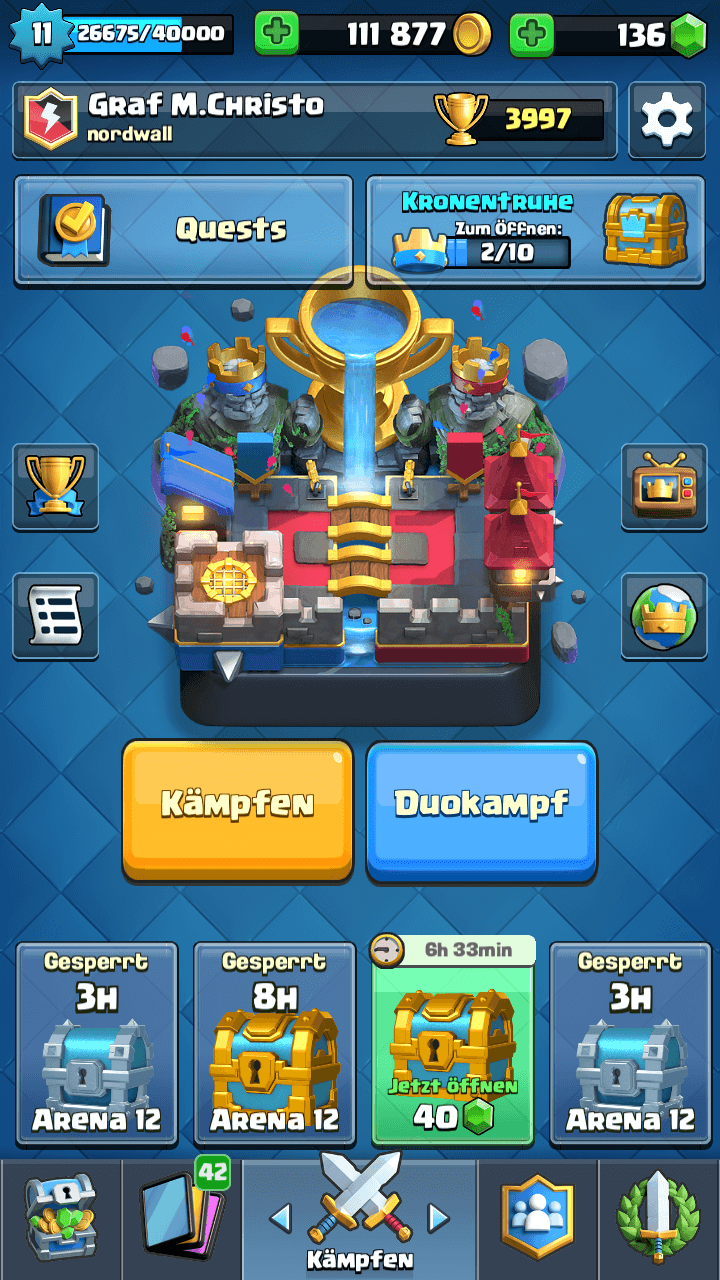The width and height of the screenshot is (720, 1280).
Task: Switch to the shop chest tab
Action: pyautogui.click(x=60, y=1220)
